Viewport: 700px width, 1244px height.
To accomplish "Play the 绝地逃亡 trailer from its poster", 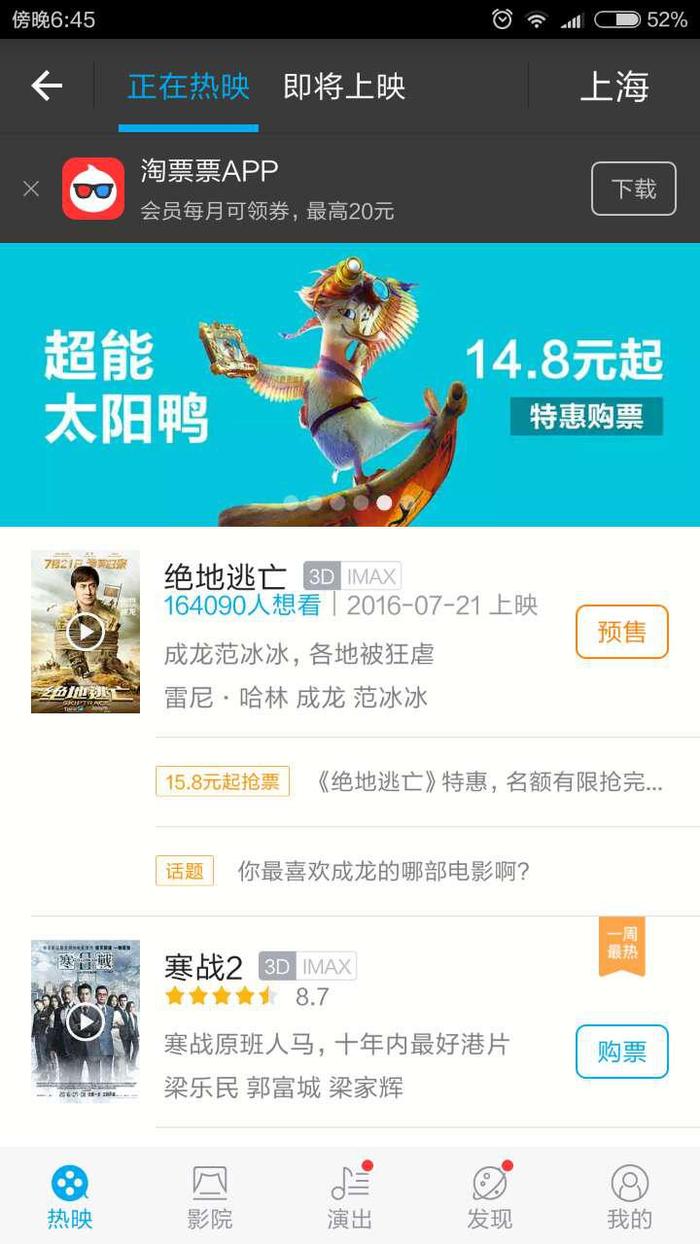I will 85,631.
